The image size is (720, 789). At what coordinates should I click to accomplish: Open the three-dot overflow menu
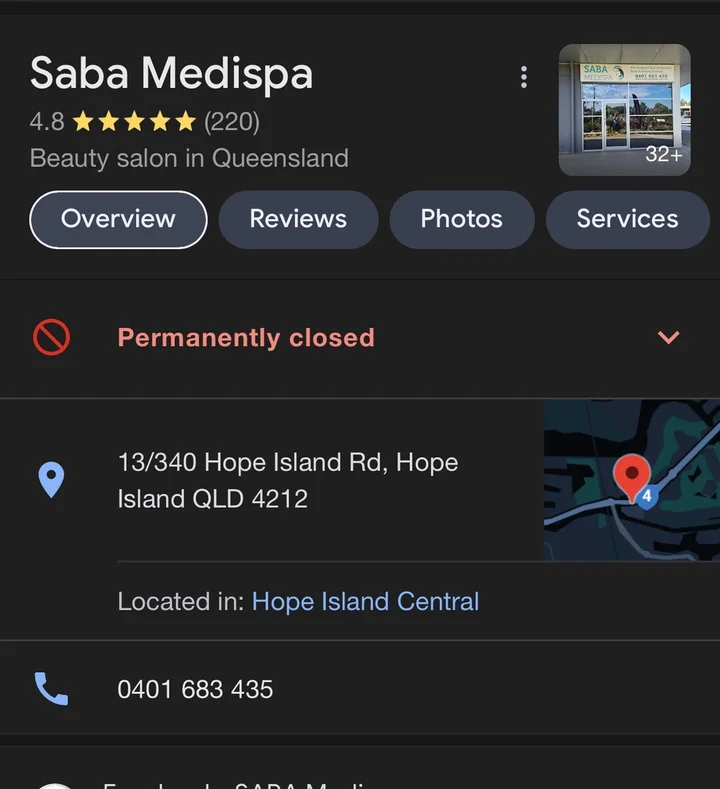[x=523, y=78]
